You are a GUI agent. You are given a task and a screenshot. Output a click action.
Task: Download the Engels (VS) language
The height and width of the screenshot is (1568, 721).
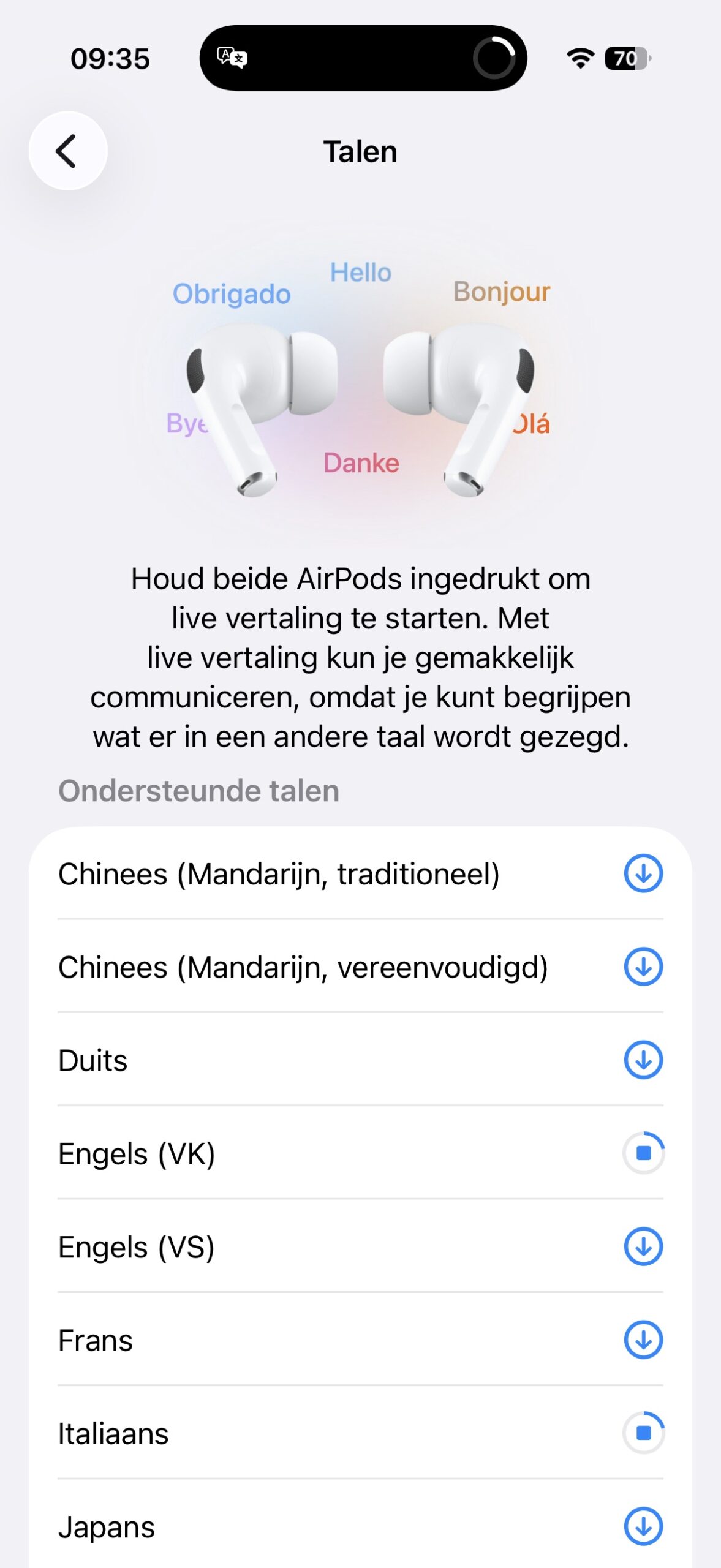pyautogui.click(x=643, y=1246)
